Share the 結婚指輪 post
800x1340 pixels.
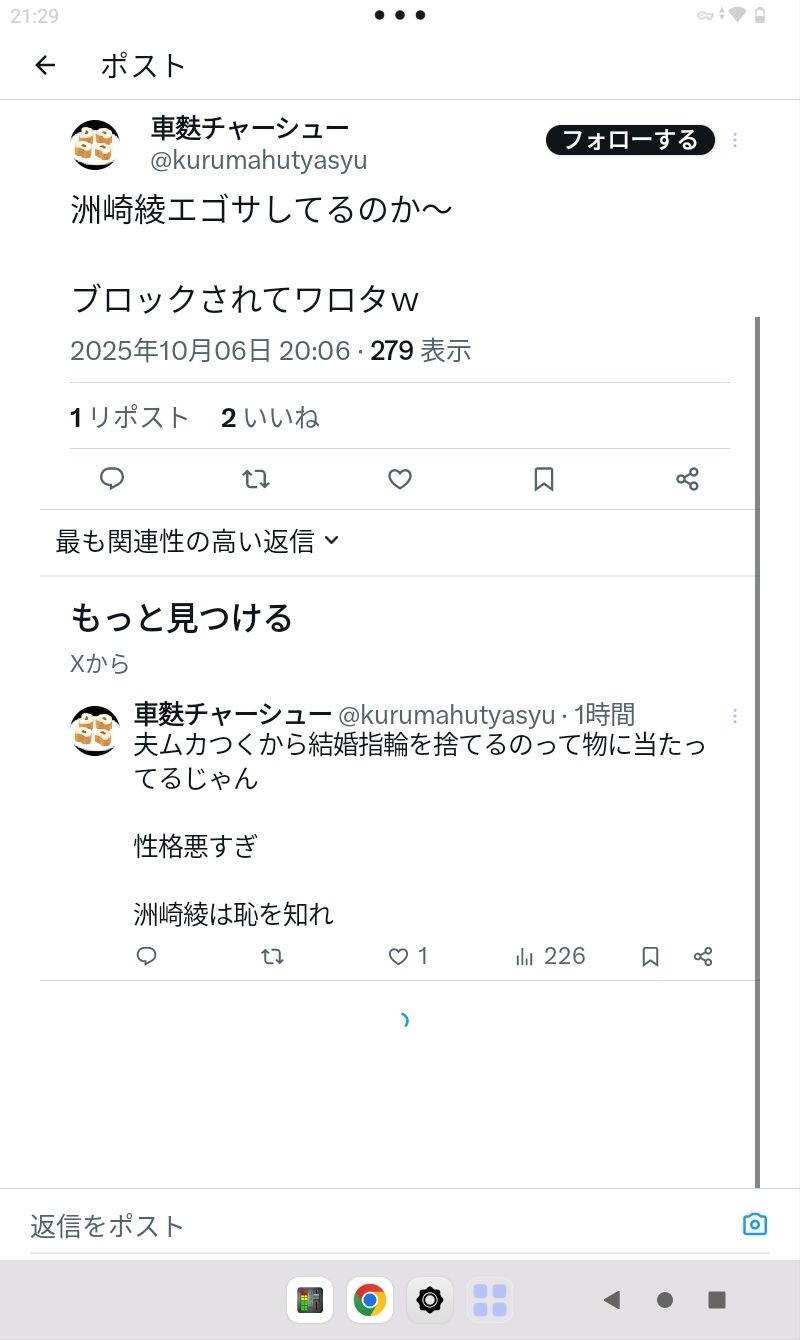click(703, 957)
